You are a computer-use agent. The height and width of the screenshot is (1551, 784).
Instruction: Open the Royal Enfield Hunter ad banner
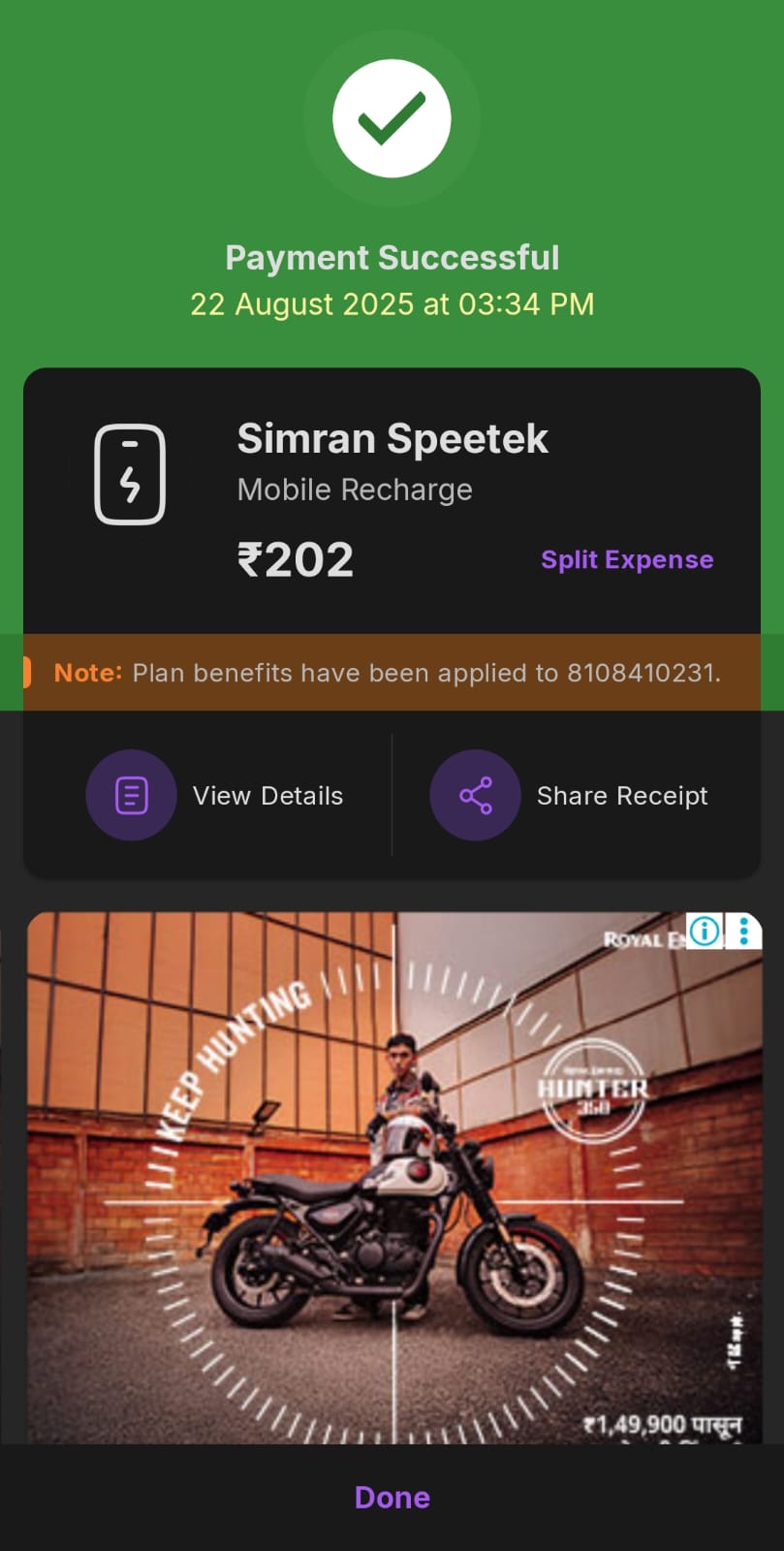[x=393, y=1178]
